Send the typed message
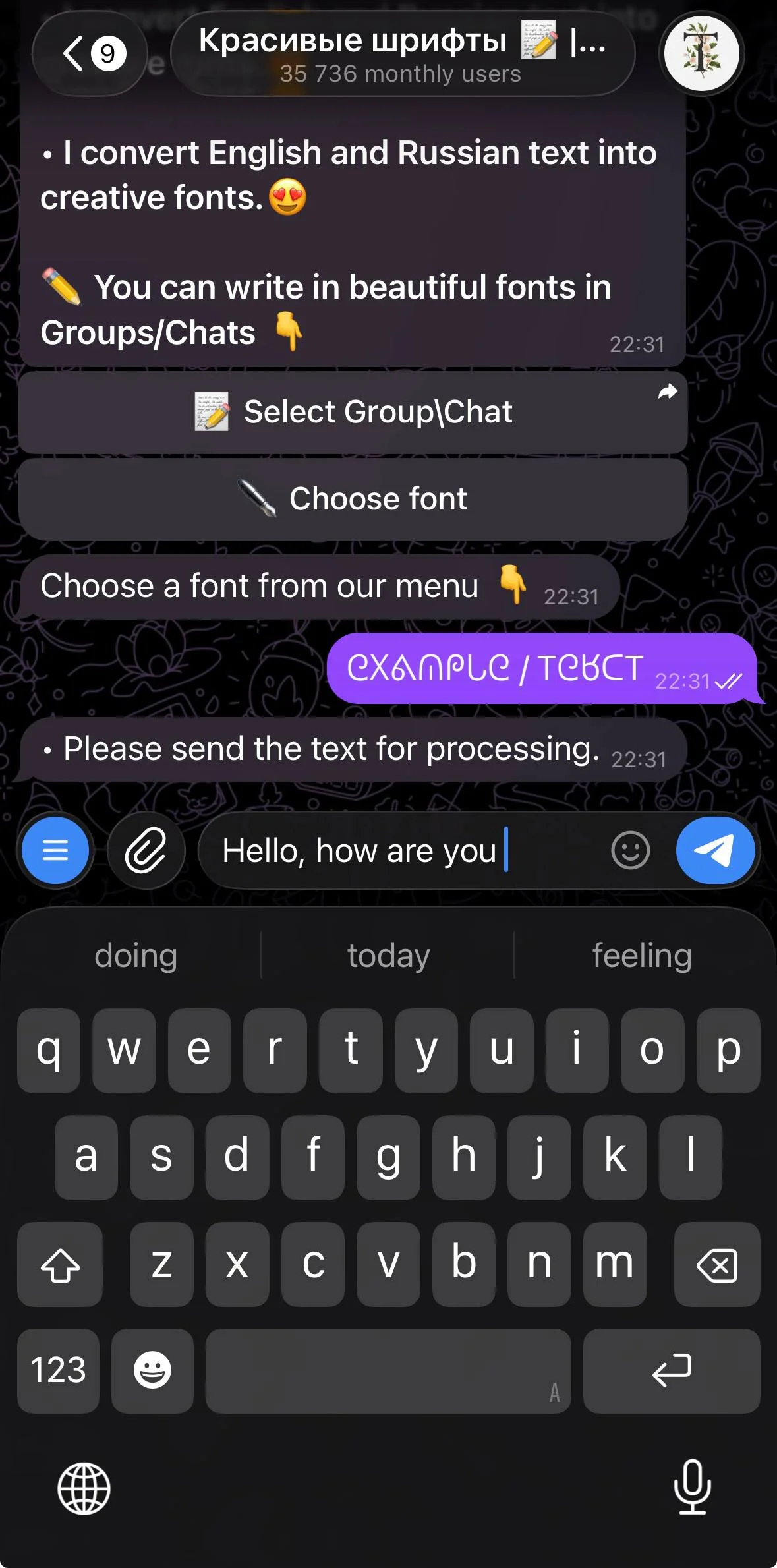The height and width of the screenshot is (1568, 777). click(x=716, y=850)
